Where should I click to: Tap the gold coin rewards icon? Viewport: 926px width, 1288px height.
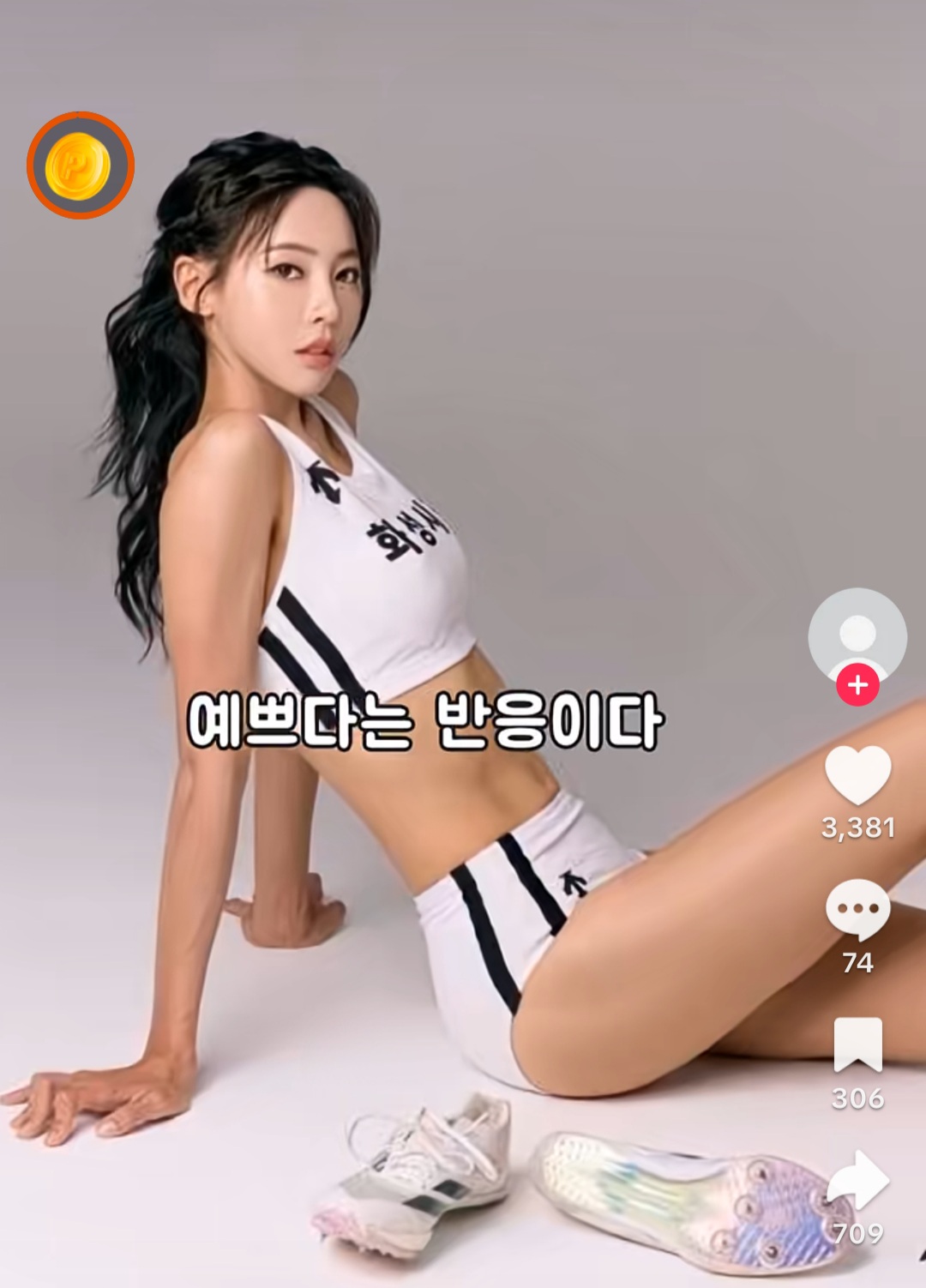tap(80, 165)
